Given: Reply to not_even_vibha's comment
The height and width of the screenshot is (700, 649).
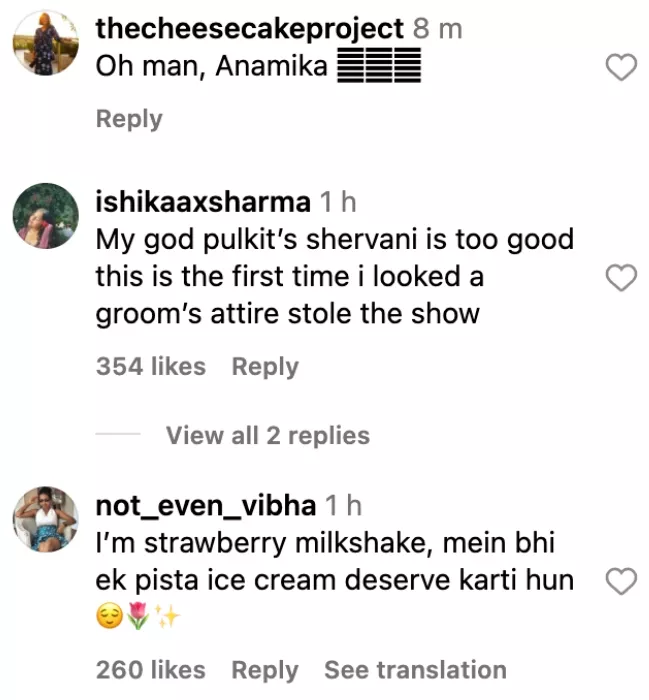Looking at the screenshot, I should pyautogui.click(x=265, y=670).
